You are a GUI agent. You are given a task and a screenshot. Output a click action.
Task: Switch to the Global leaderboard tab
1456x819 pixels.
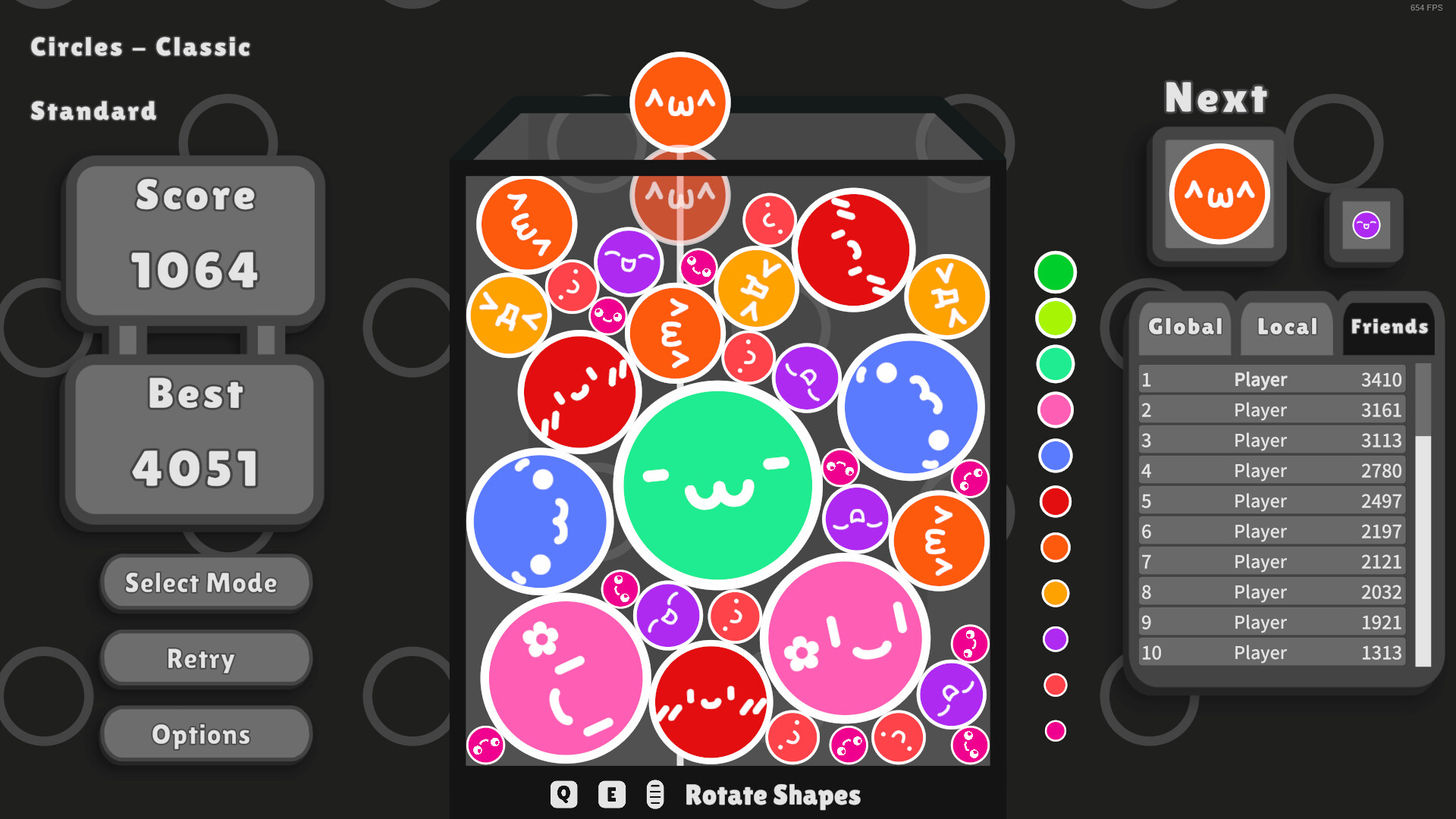[x=1185, y=327]
